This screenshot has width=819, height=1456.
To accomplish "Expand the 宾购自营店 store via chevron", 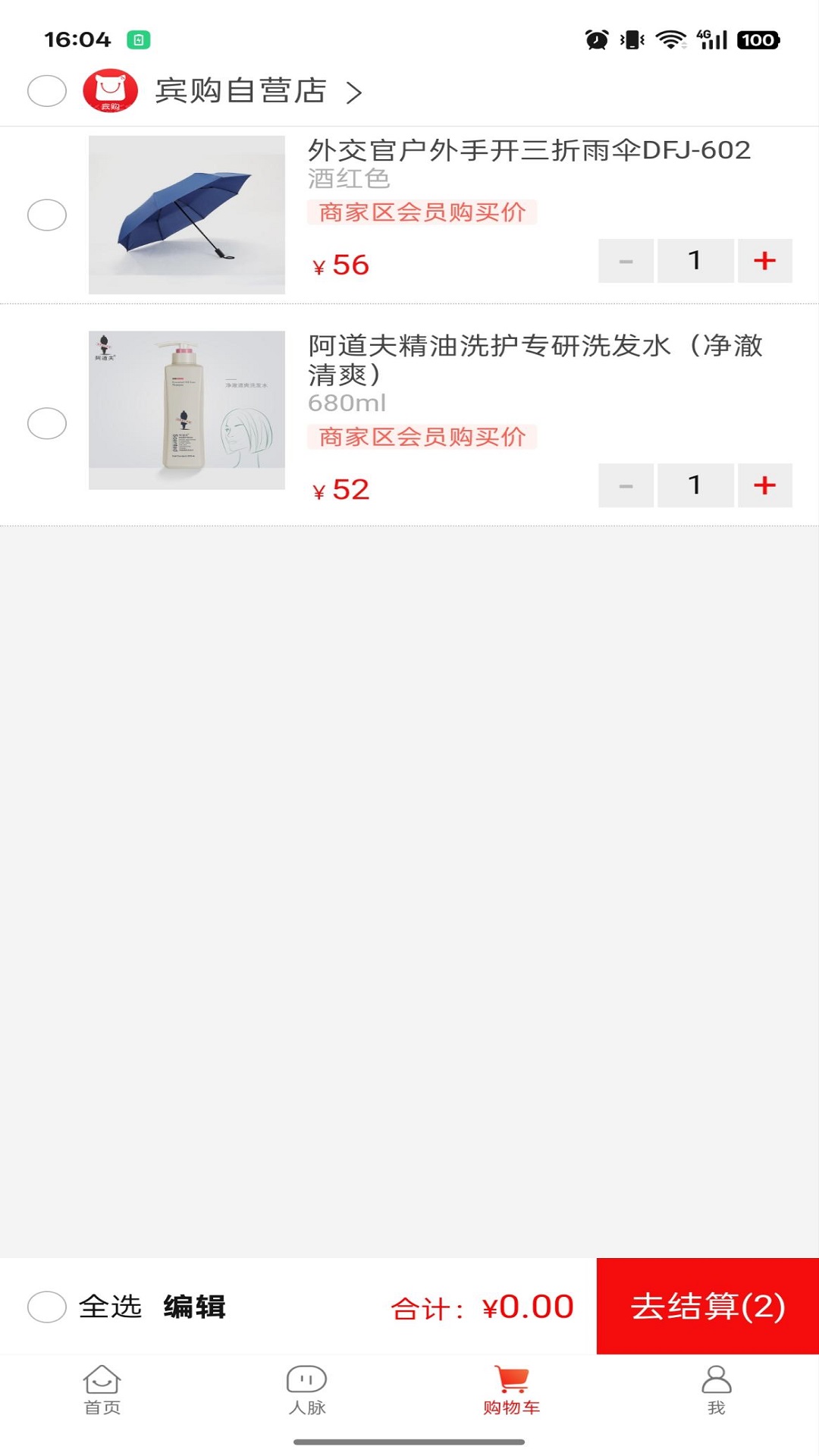I will click(354, 92).
